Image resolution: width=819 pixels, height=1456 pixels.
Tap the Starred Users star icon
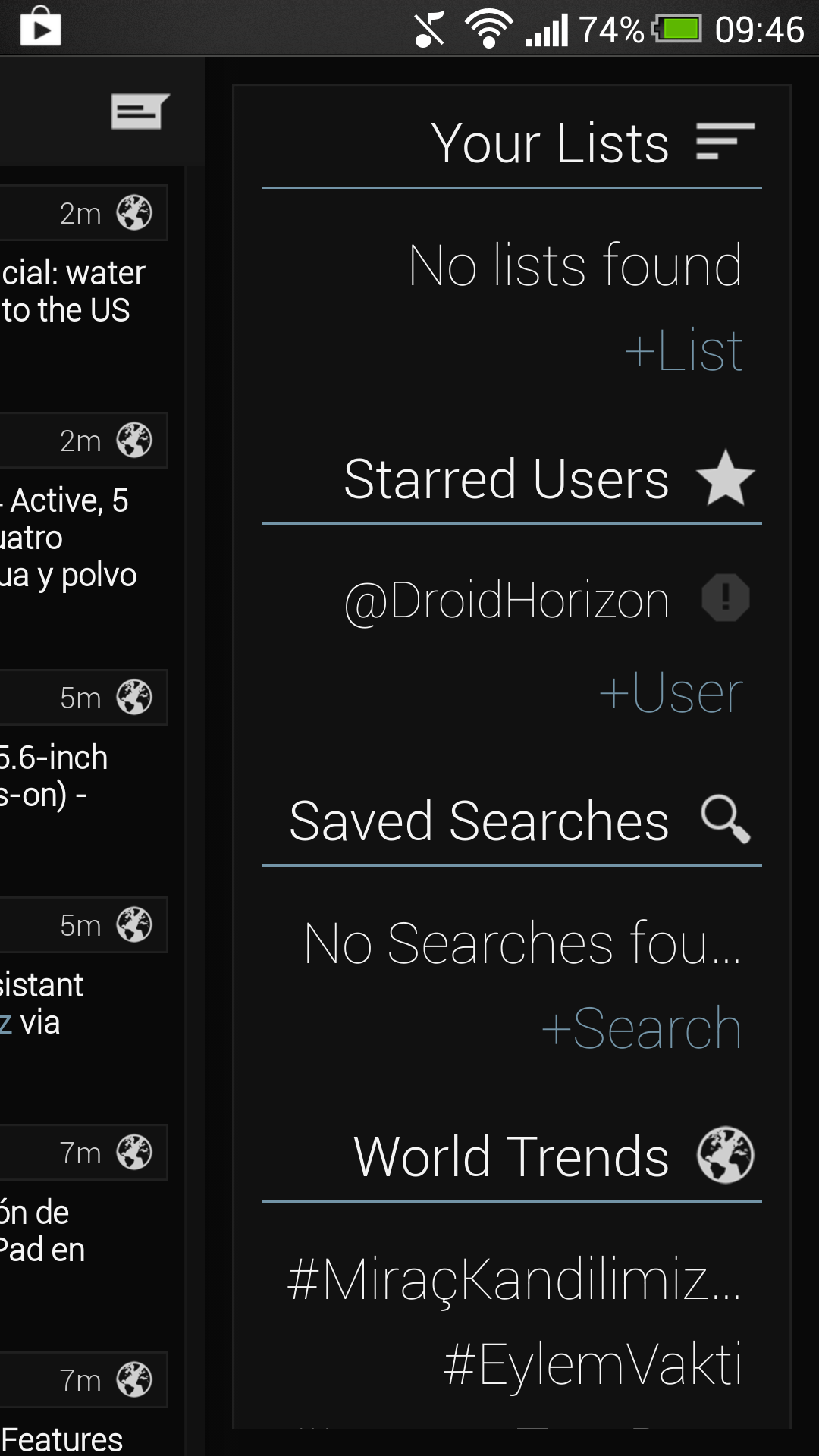click(x=725, y=479)
